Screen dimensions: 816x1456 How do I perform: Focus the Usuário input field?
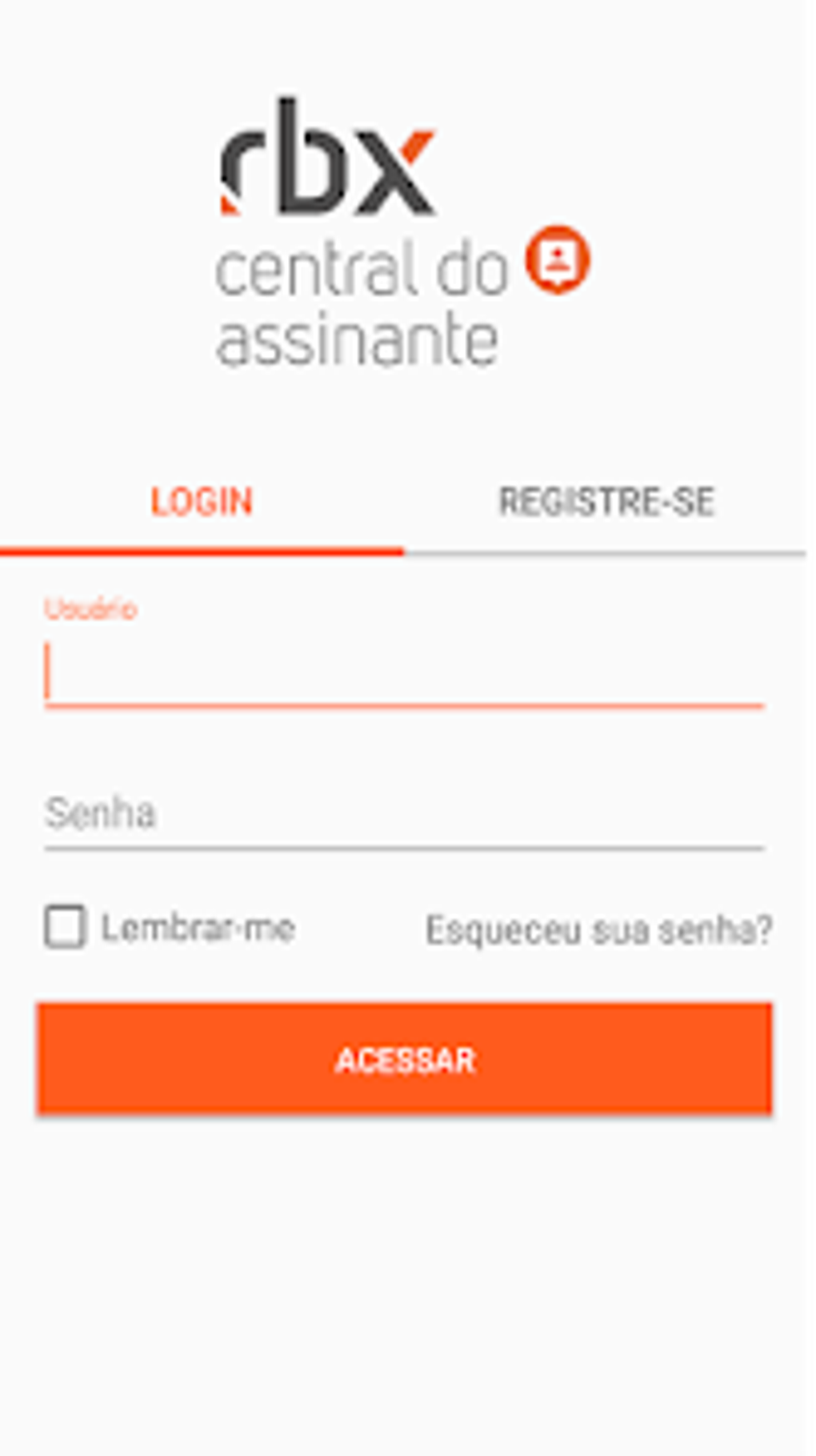pyautogui.click(x=404, y=672)
